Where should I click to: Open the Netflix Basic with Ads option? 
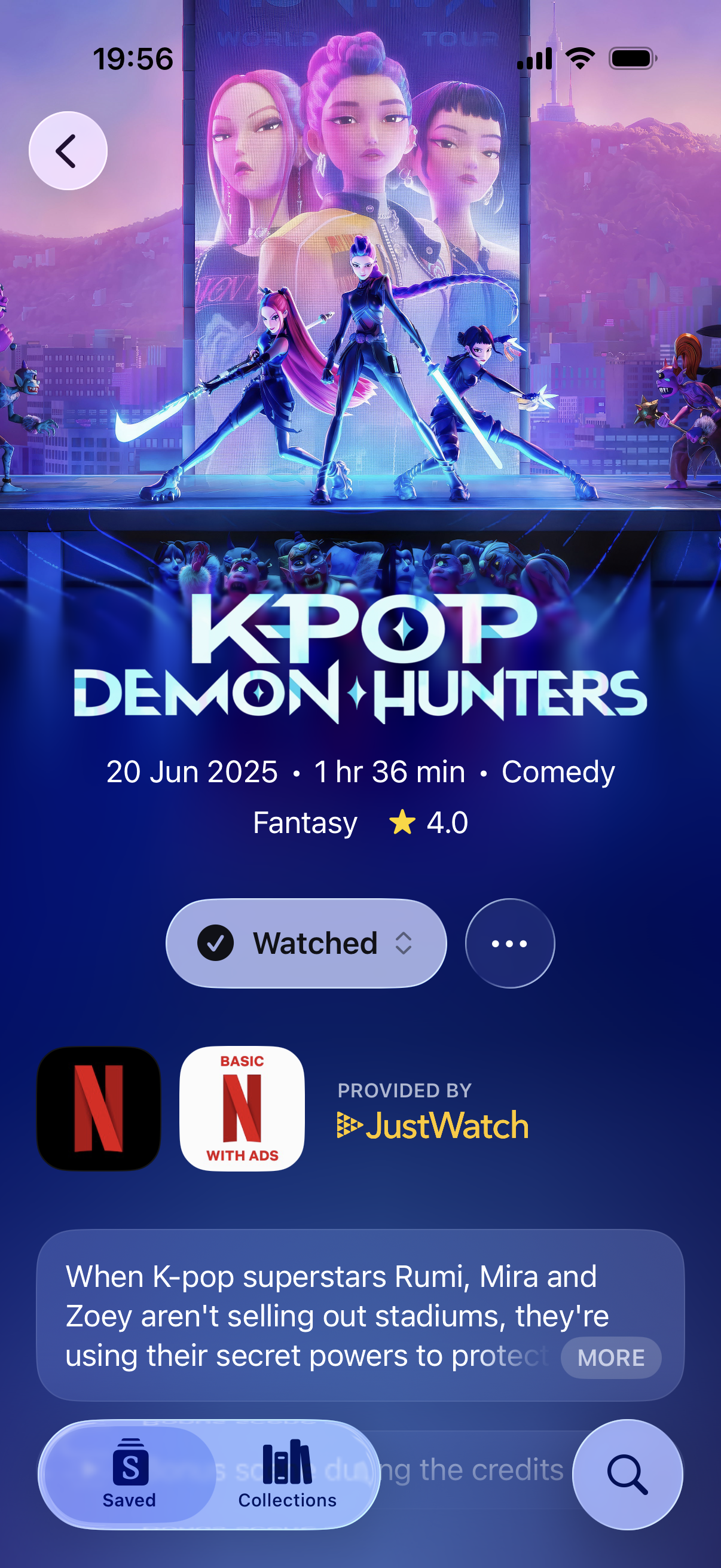(242, 1109)
